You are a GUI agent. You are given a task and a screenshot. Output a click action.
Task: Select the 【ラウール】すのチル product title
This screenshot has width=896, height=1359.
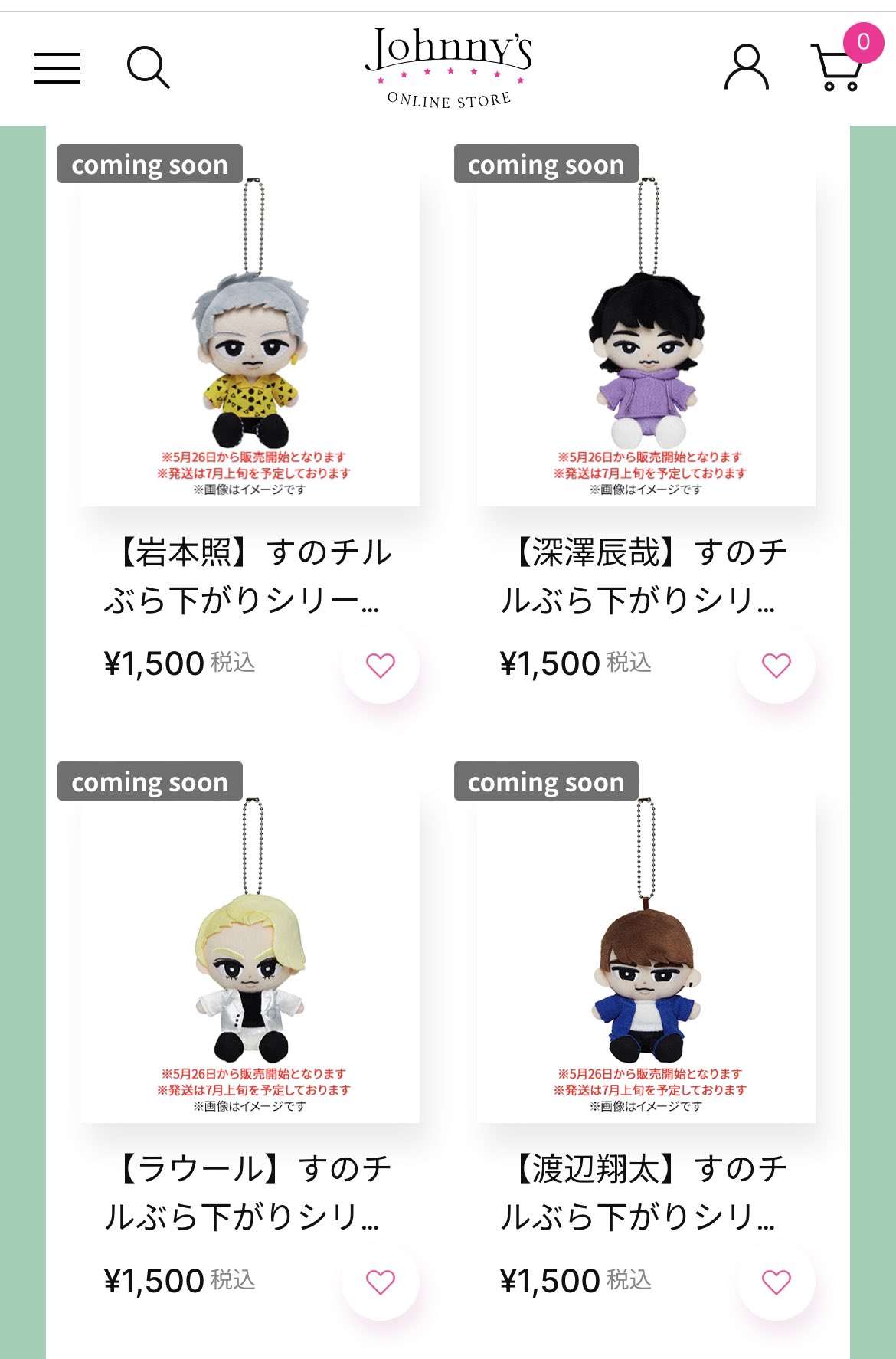[250, 1193]
